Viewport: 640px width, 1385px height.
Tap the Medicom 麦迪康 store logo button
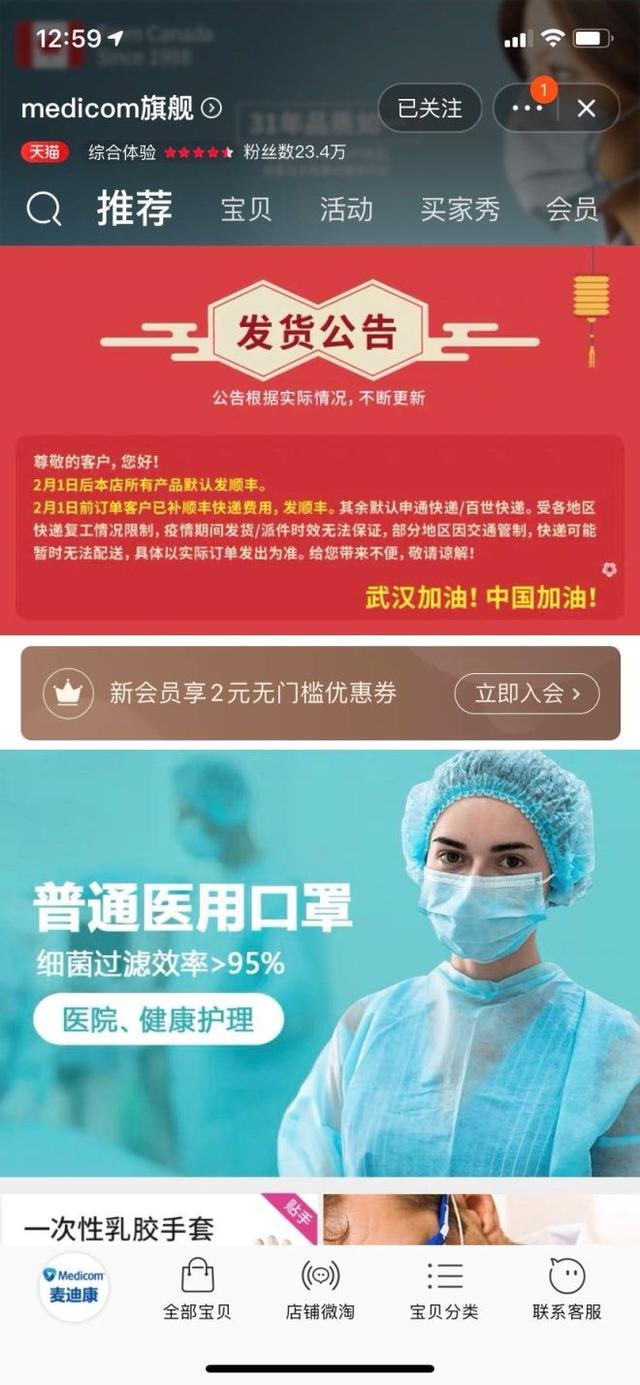[x=74, y=1287]
